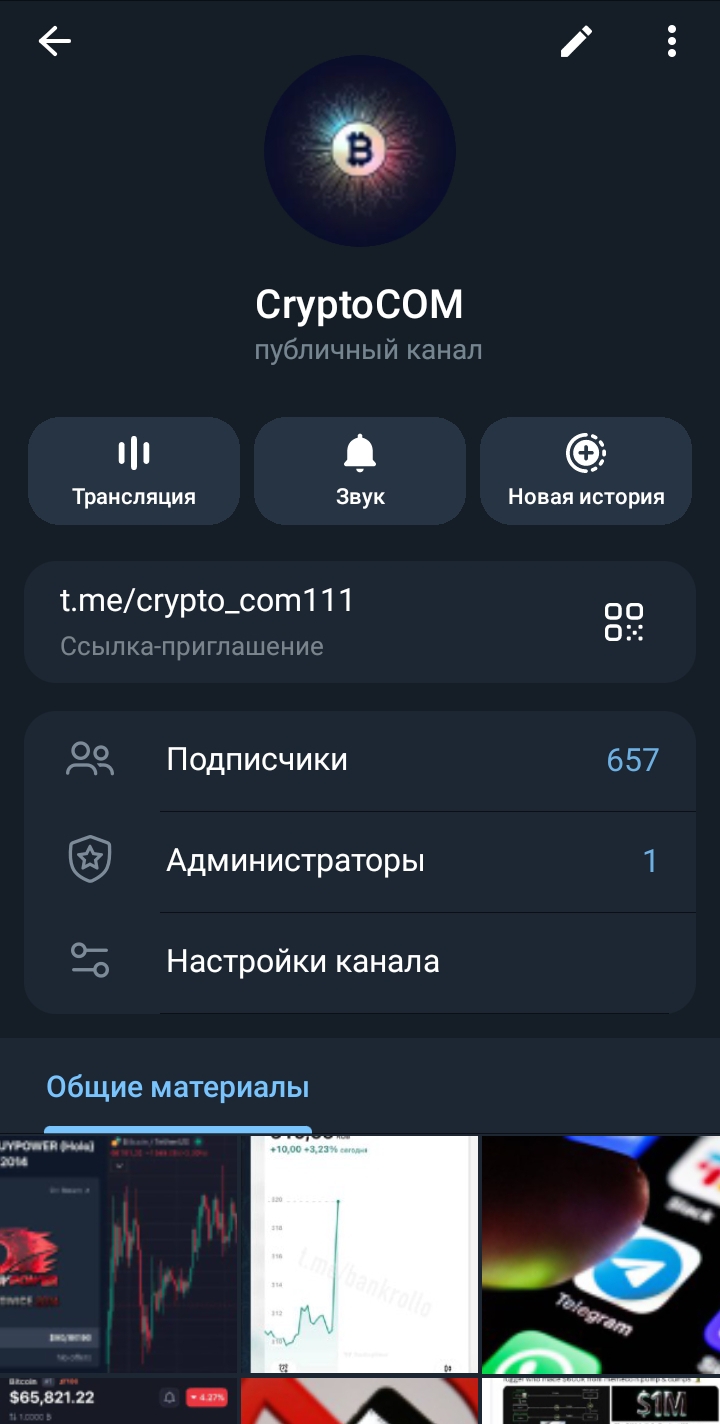This screenshot has height=1424, width=720.
Task: Toggle the broadcast option
Action: tap(133, 470)
